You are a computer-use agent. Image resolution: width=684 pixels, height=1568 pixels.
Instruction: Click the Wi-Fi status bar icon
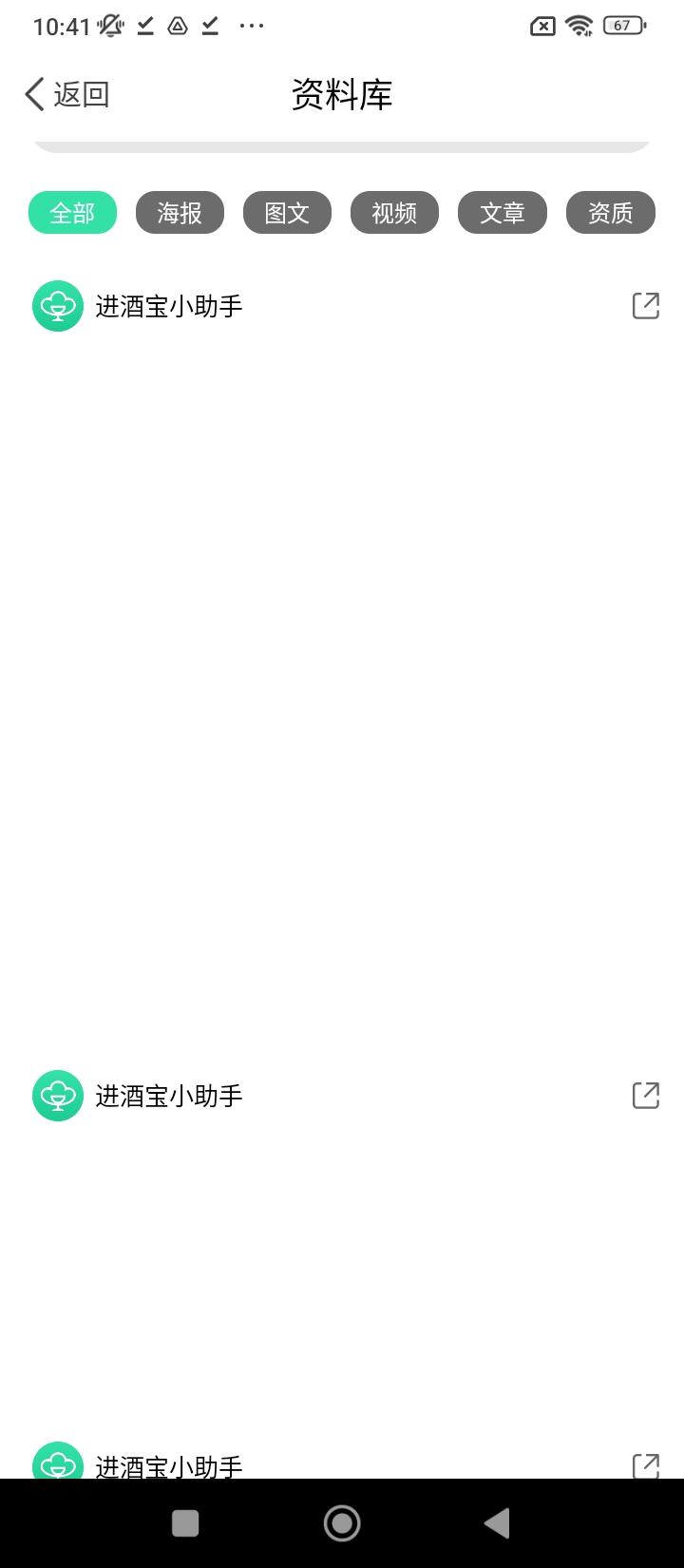click(579, 26)
